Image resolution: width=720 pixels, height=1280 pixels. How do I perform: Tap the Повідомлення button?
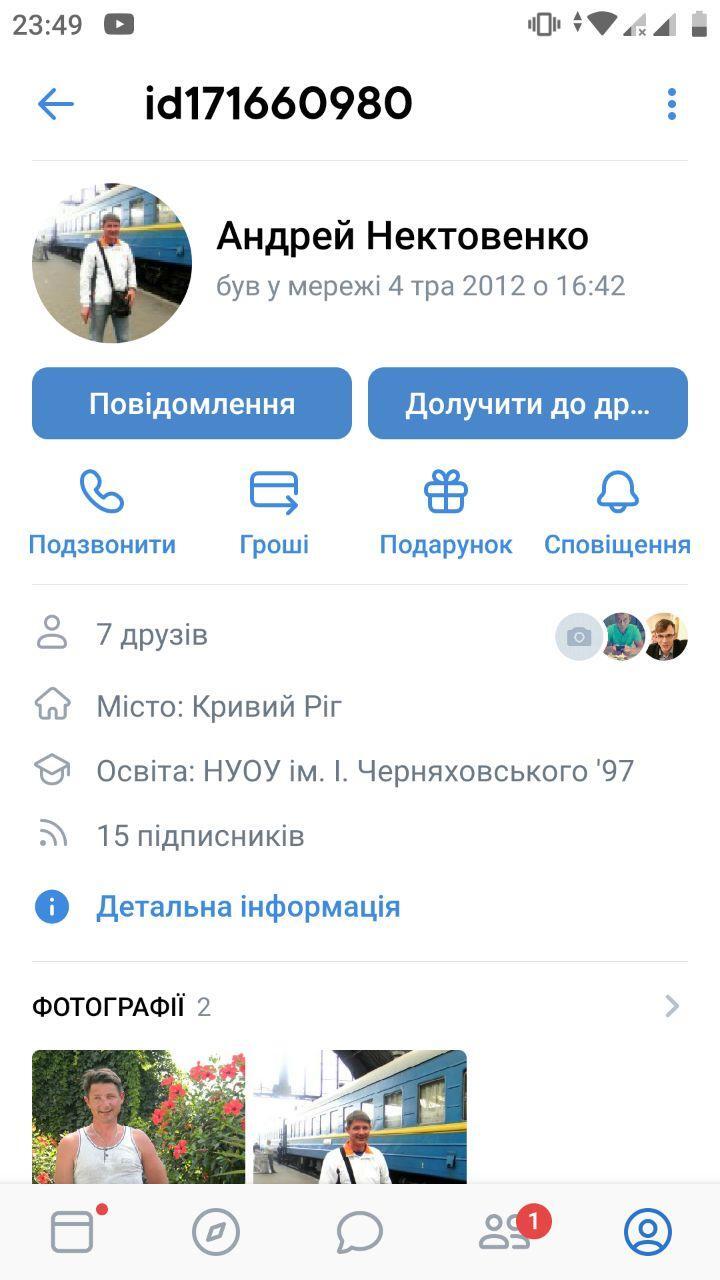[192, 404]
